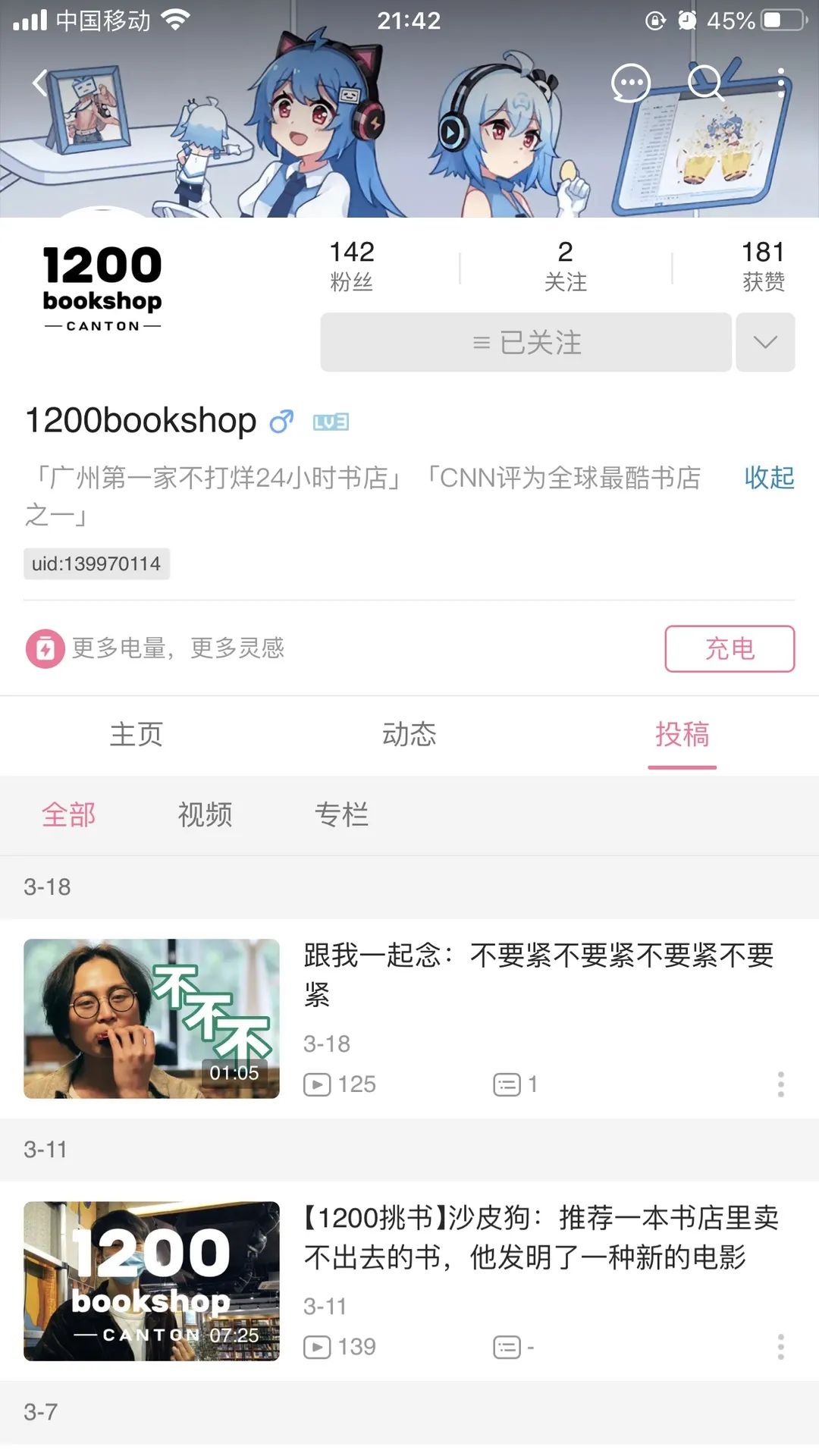Go back using the top-left arrow

click(41, 83)
